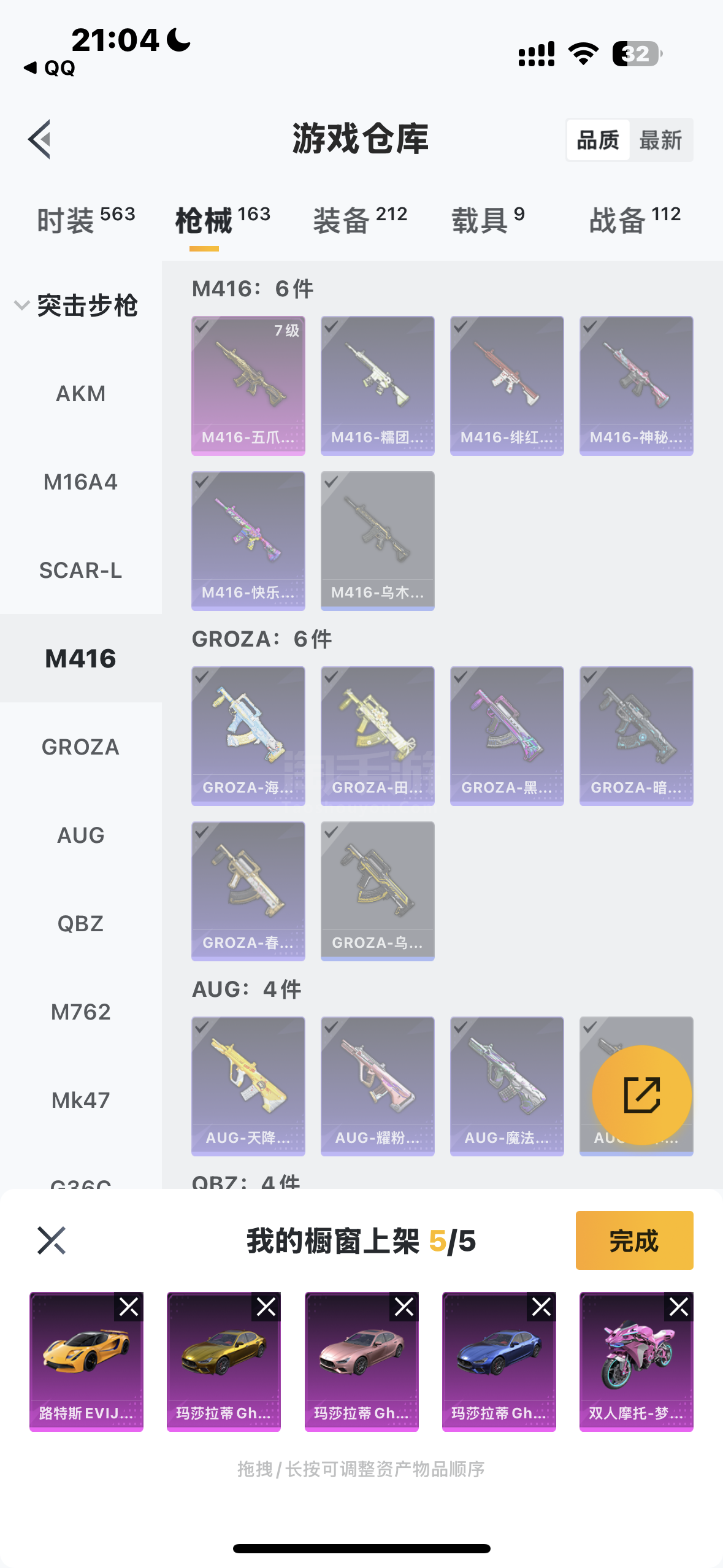Jump to SCAR-L in the sidebar

click(81, 571)
